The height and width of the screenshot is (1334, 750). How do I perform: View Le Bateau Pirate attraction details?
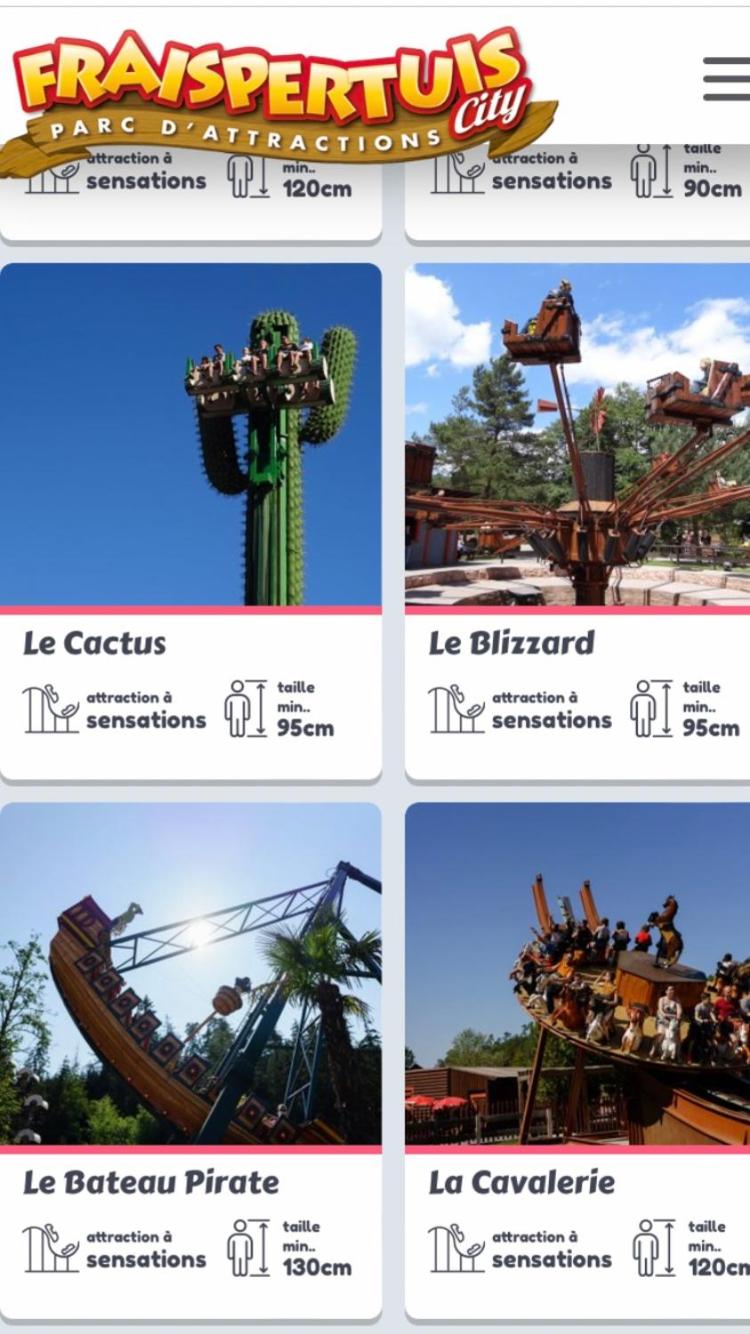pos(190,1060)
